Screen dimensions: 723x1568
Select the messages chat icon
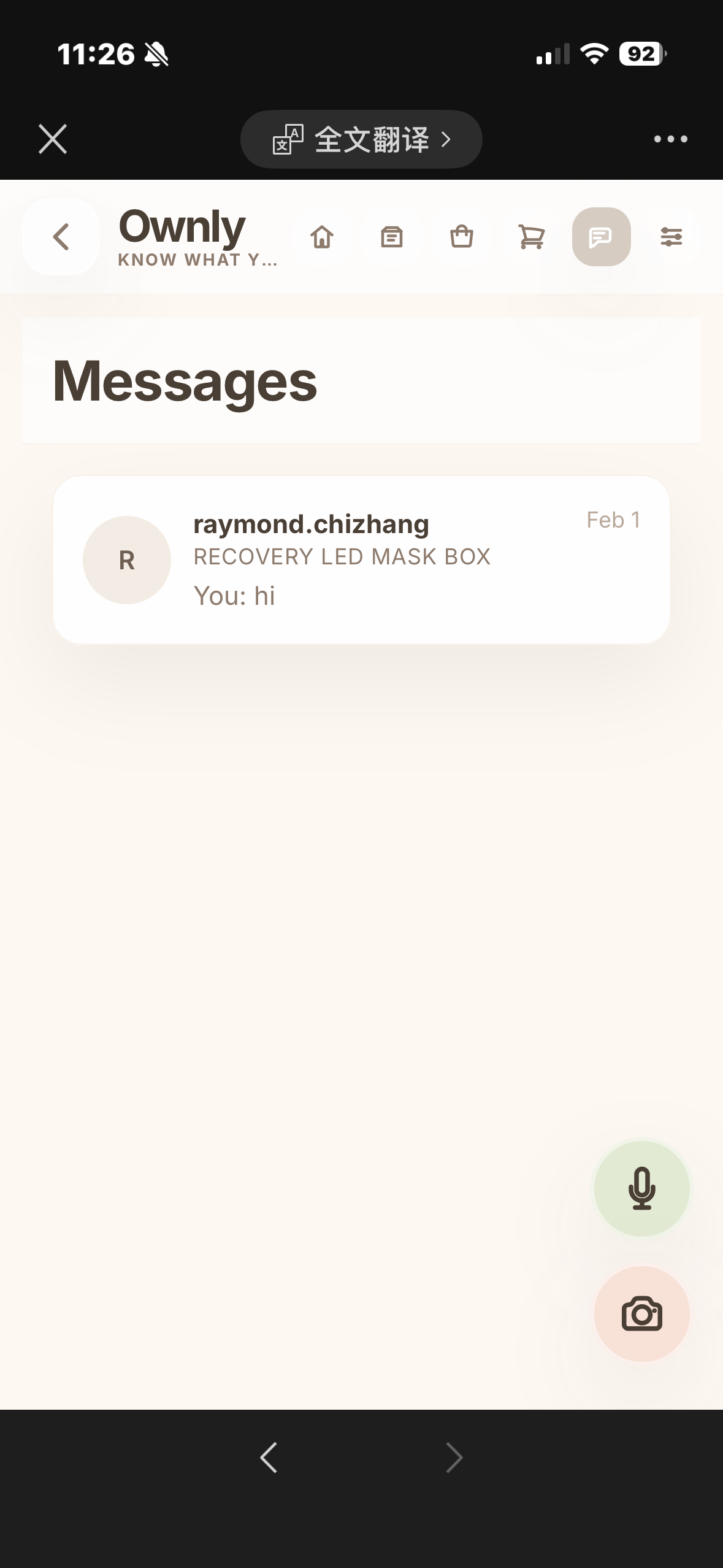tap(602, 237)
